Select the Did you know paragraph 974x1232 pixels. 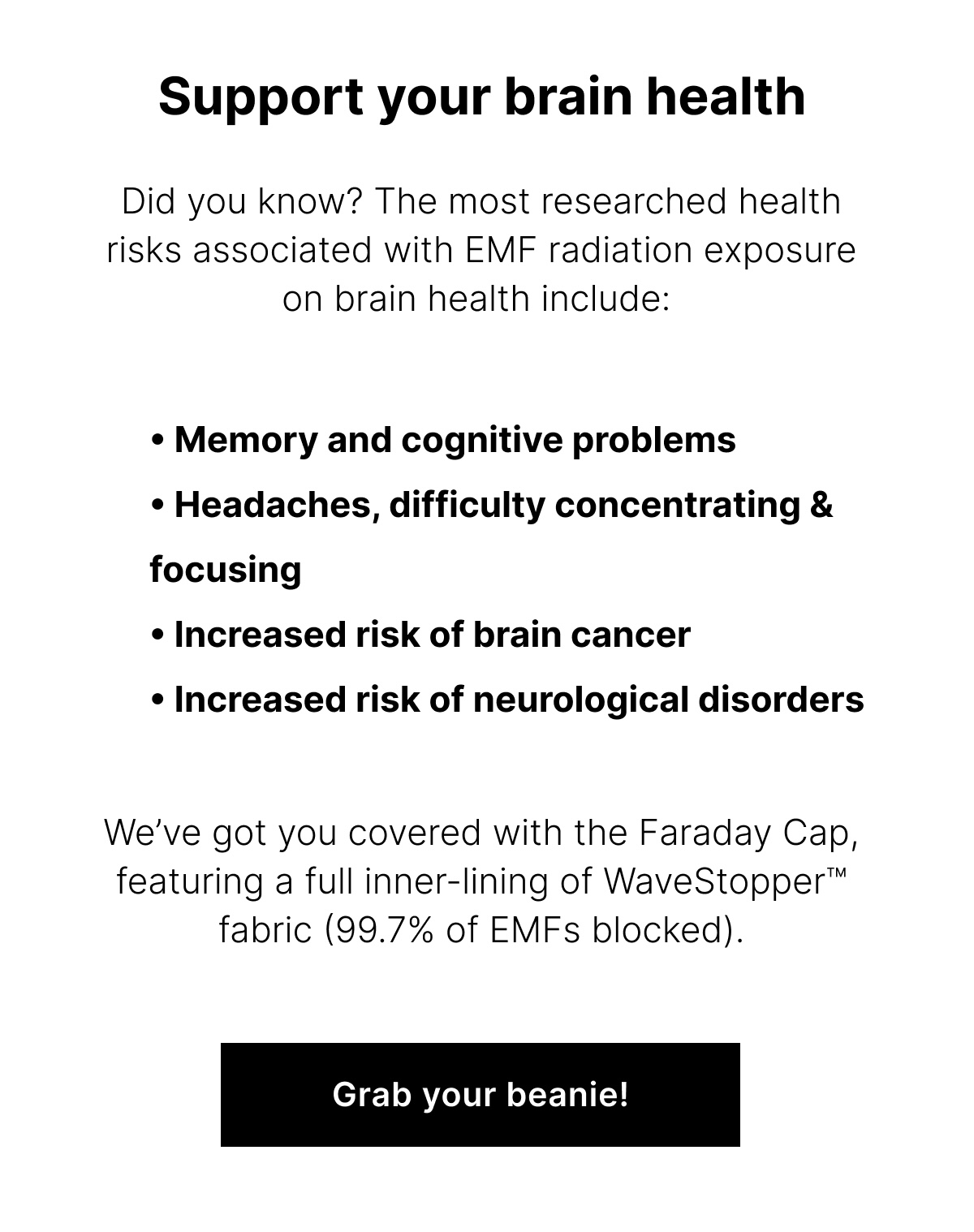(x=481, y=249)
